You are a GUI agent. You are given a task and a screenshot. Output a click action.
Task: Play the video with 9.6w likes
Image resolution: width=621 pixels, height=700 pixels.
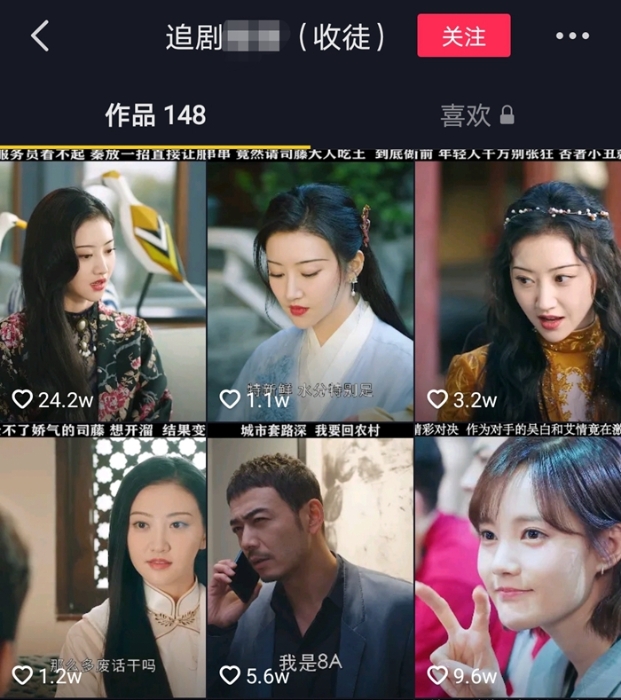pos(517,560)
